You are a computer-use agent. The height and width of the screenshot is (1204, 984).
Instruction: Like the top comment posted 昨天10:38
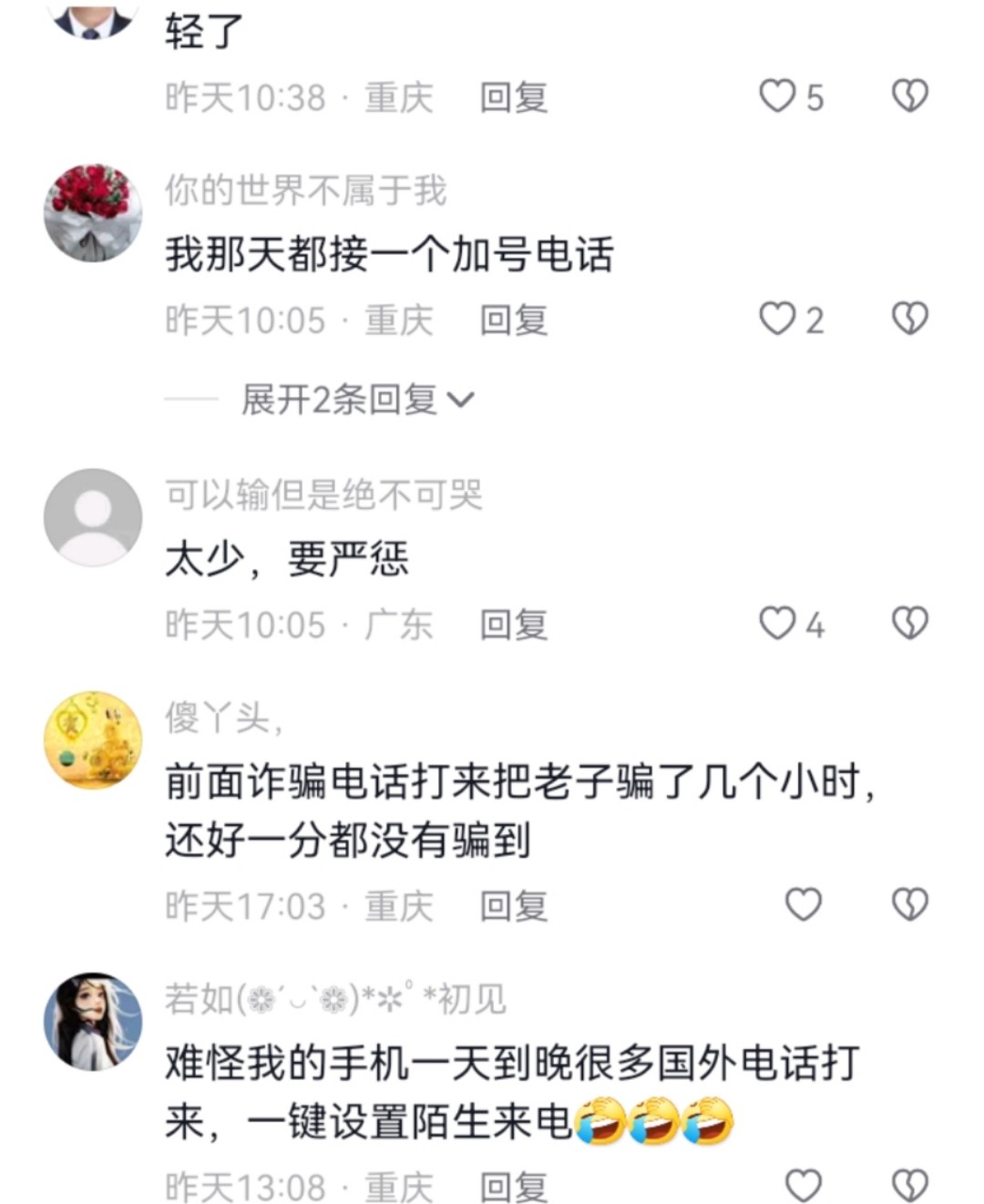777,96
